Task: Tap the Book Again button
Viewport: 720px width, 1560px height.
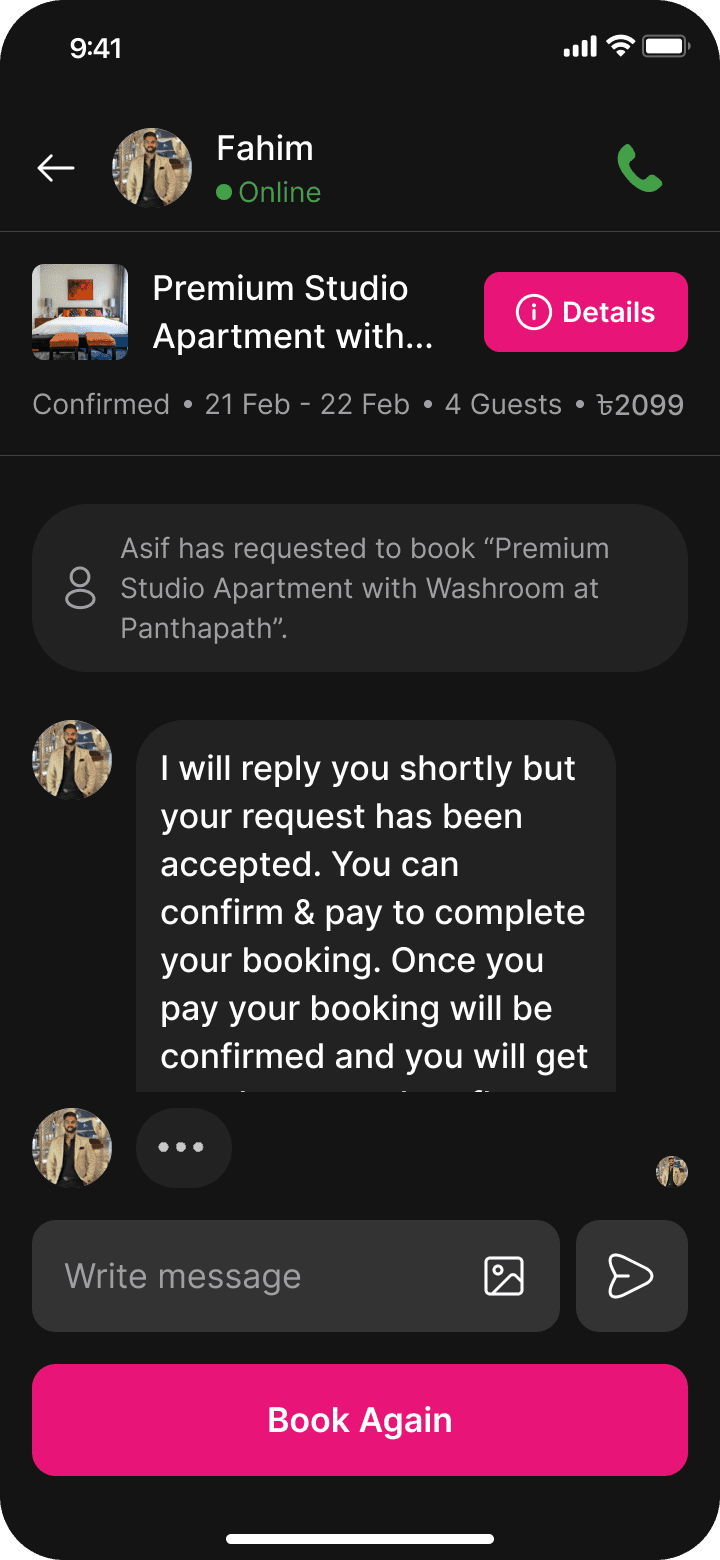Action: [x=360, y=1420]
